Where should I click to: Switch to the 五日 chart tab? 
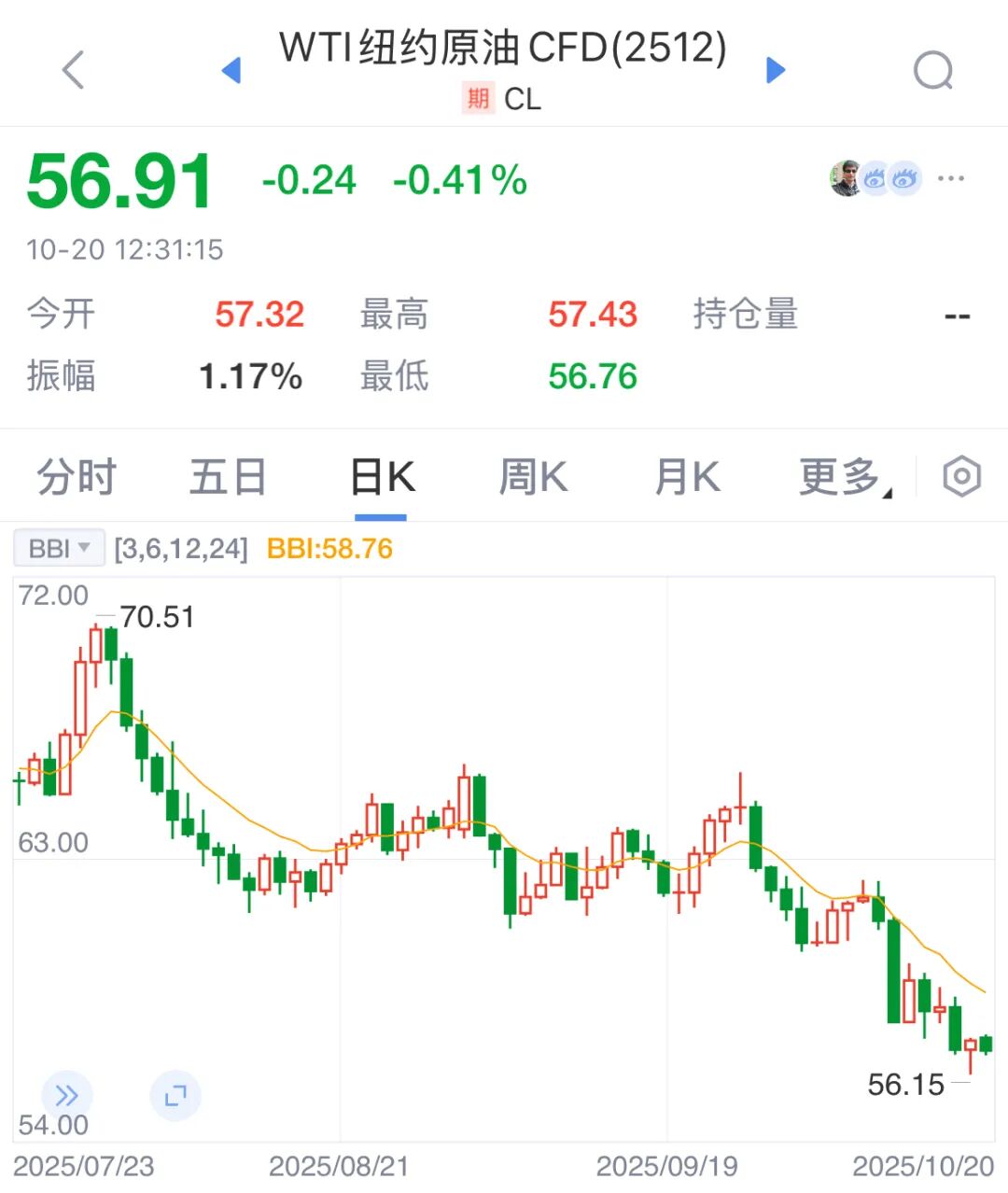coord(228,477)
